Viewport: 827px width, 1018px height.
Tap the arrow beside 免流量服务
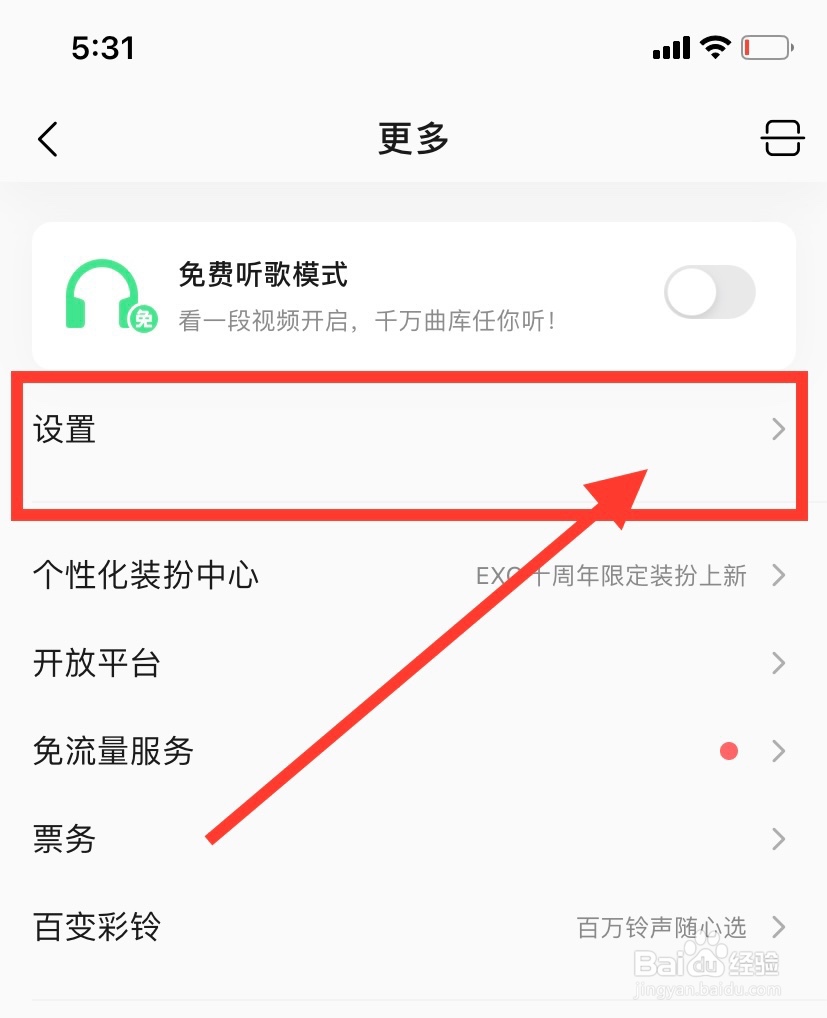[778, 751]
